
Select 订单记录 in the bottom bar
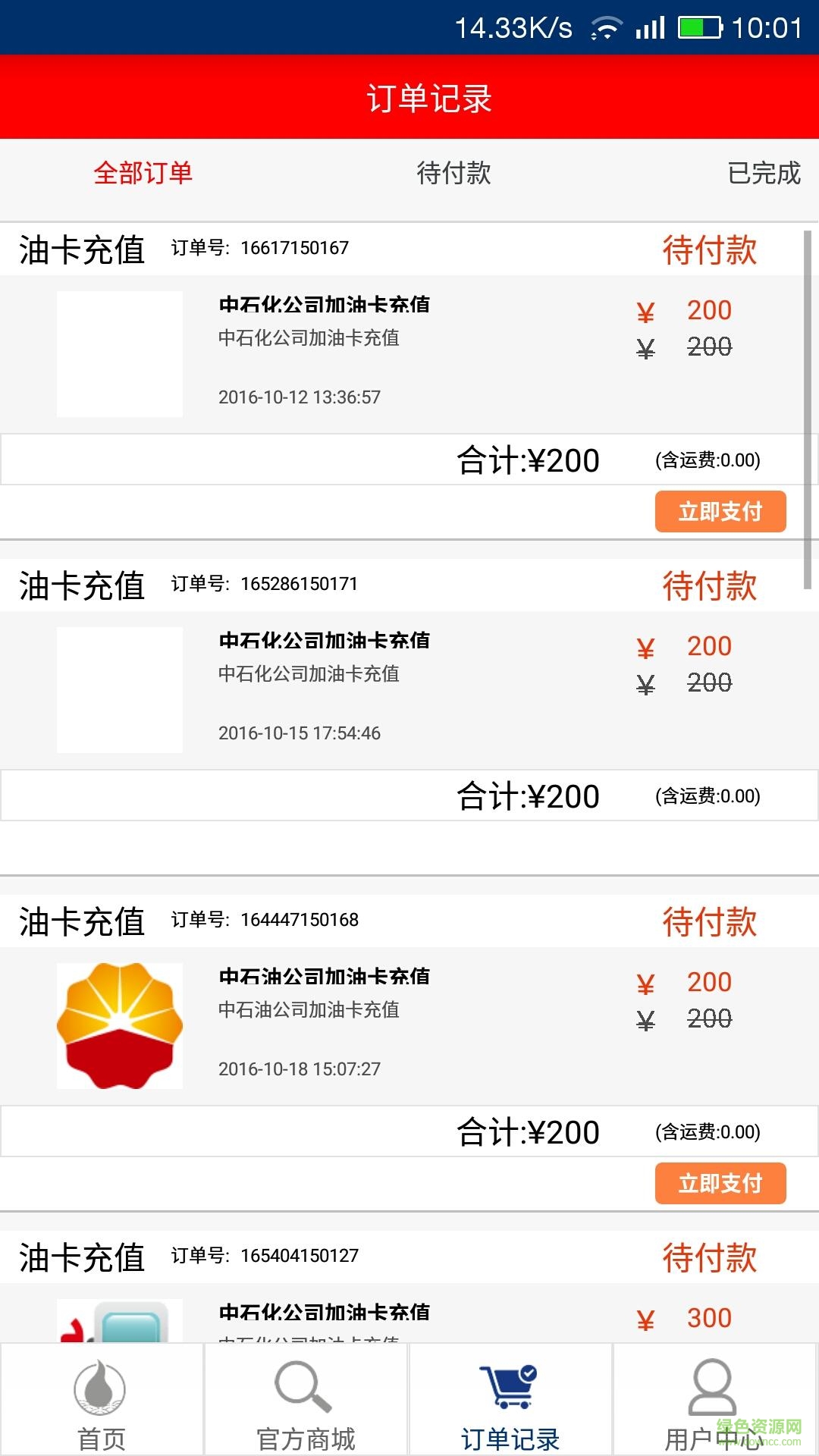510,1401
